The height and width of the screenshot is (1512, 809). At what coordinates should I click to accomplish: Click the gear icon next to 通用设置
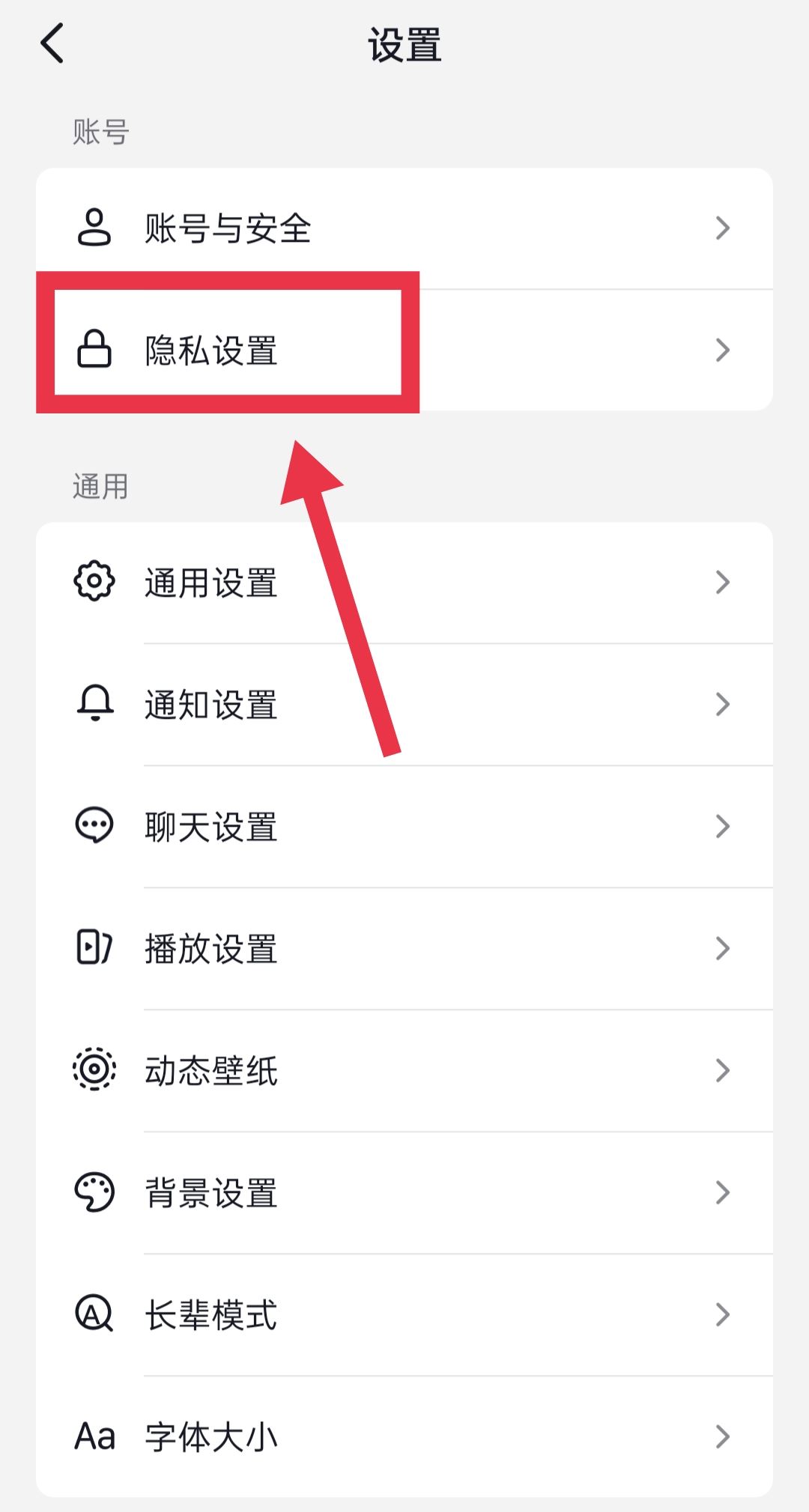pos(95,583)
